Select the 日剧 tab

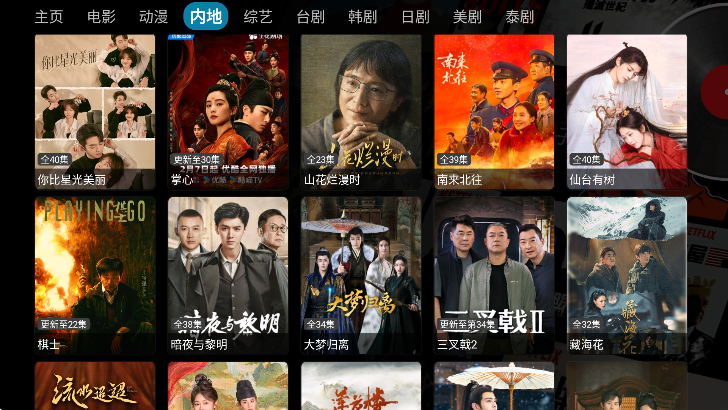pos(415,17)
